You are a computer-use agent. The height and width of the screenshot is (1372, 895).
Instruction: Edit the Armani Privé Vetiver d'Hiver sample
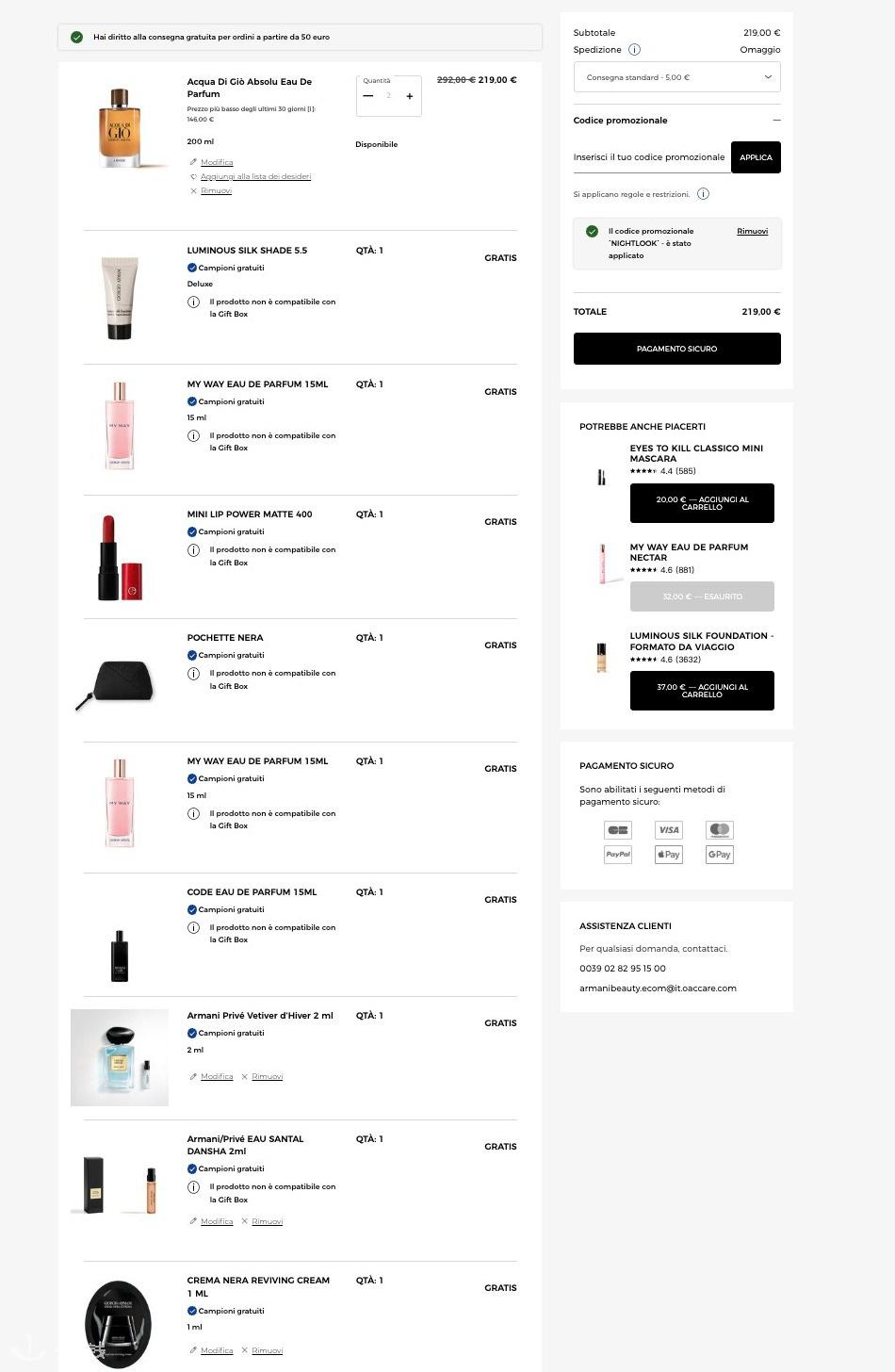216,1076
